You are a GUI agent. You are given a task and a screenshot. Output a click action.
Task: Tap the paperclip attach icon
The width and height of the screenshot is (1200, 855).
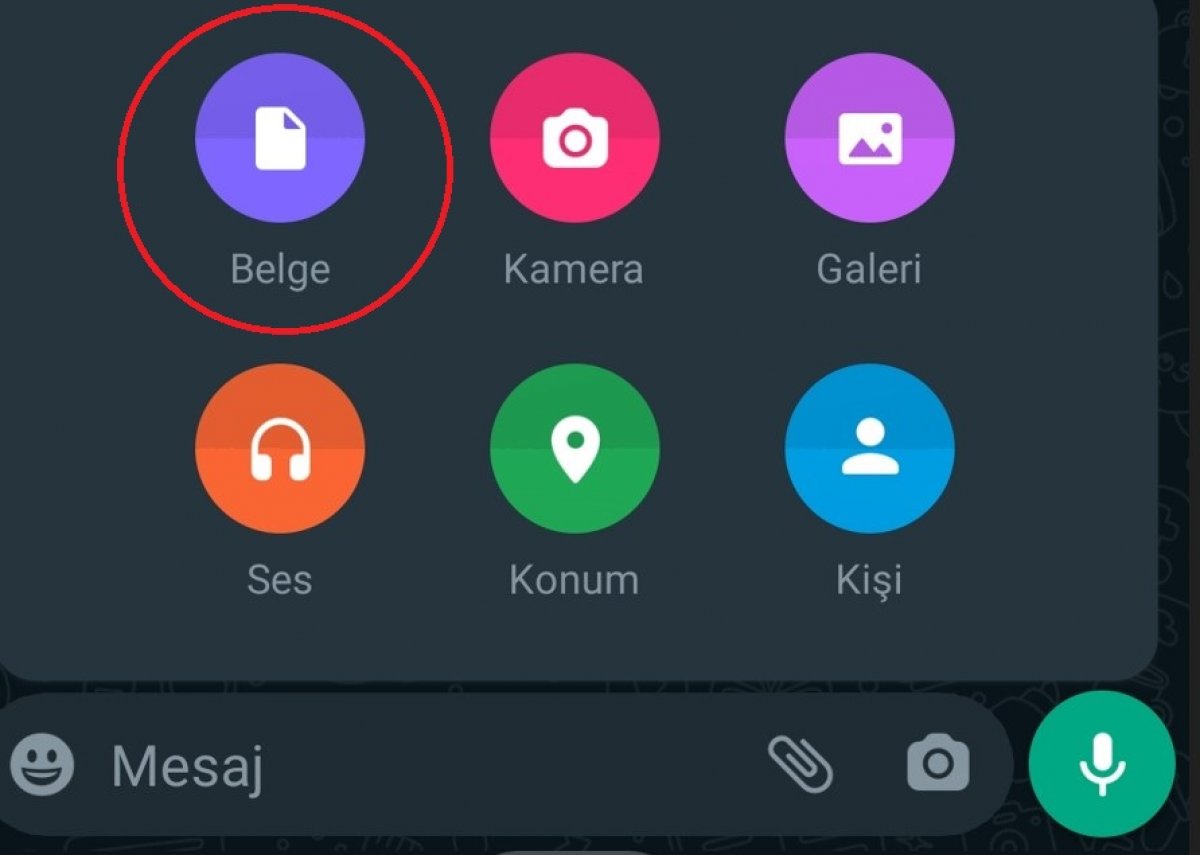point(800,764)
